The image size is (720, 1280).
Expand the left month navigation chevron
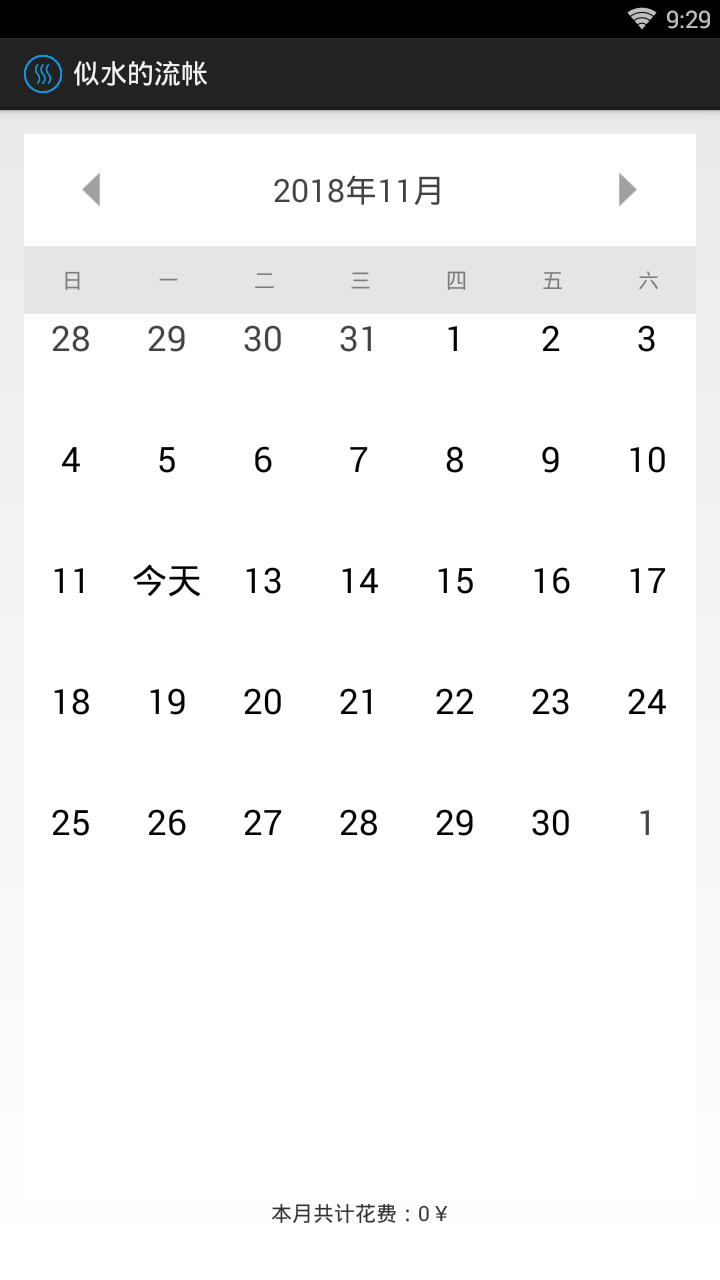tap(92, 190)
